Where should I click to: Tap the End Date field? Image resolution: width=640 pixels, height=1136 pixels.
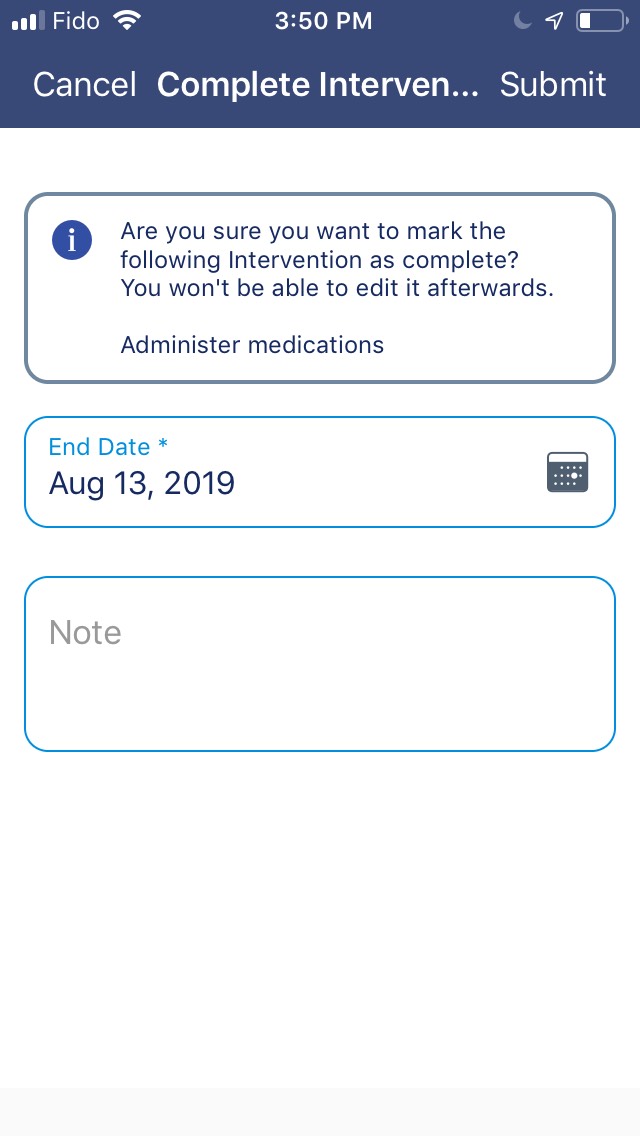(x=280, y=472)
